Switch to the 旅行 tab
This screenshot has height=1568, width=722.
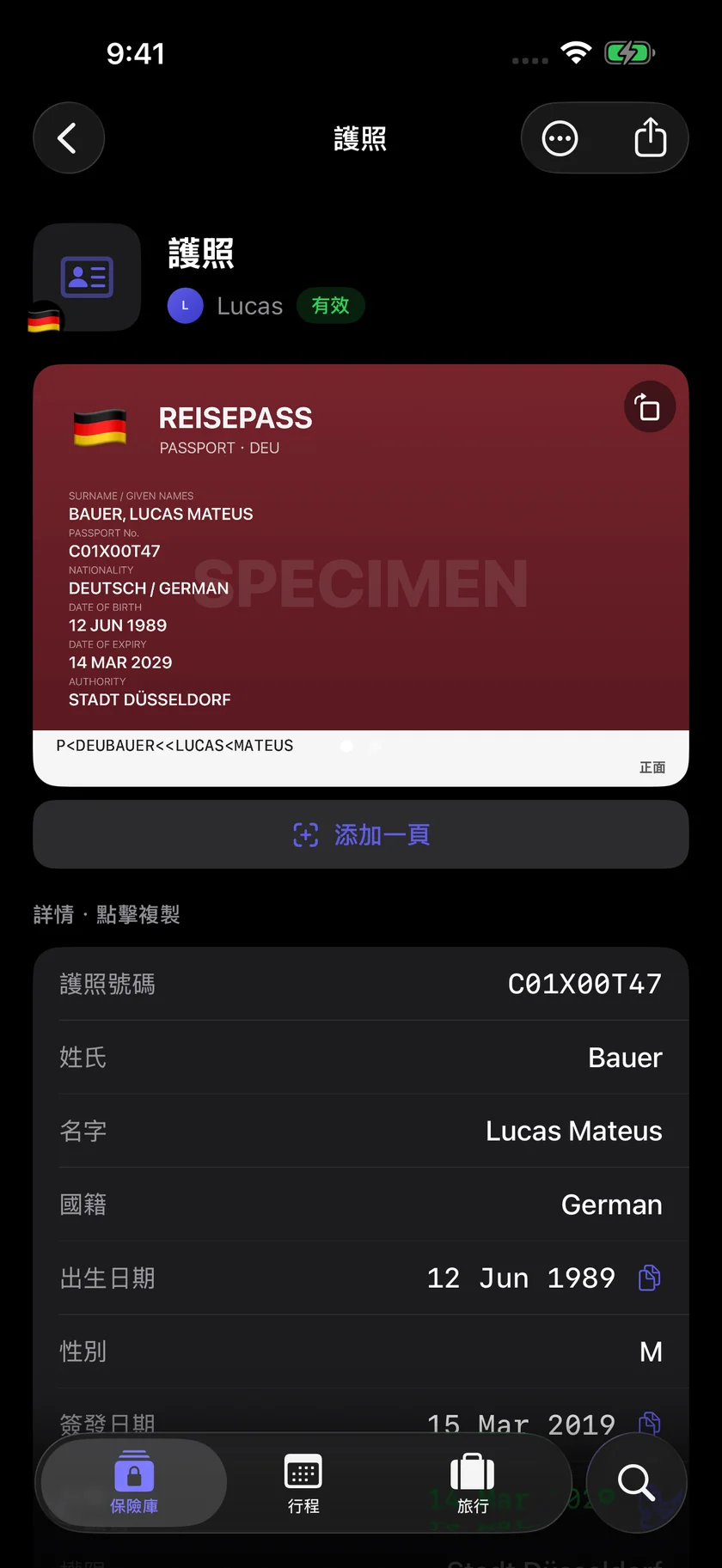[x=473, y=1482]
